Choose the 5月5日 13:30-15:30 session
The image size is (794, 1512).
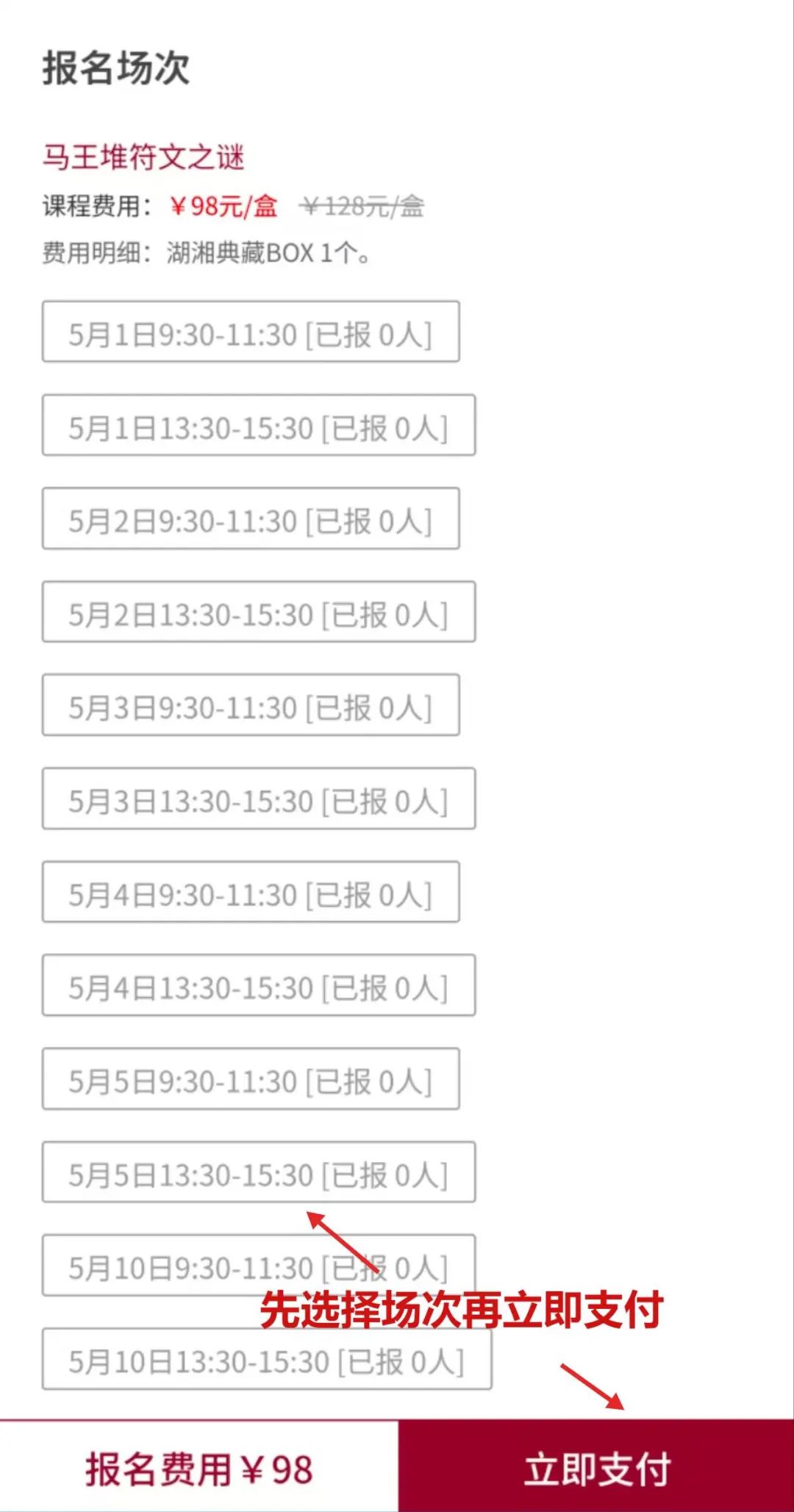tap(259, 1172)
